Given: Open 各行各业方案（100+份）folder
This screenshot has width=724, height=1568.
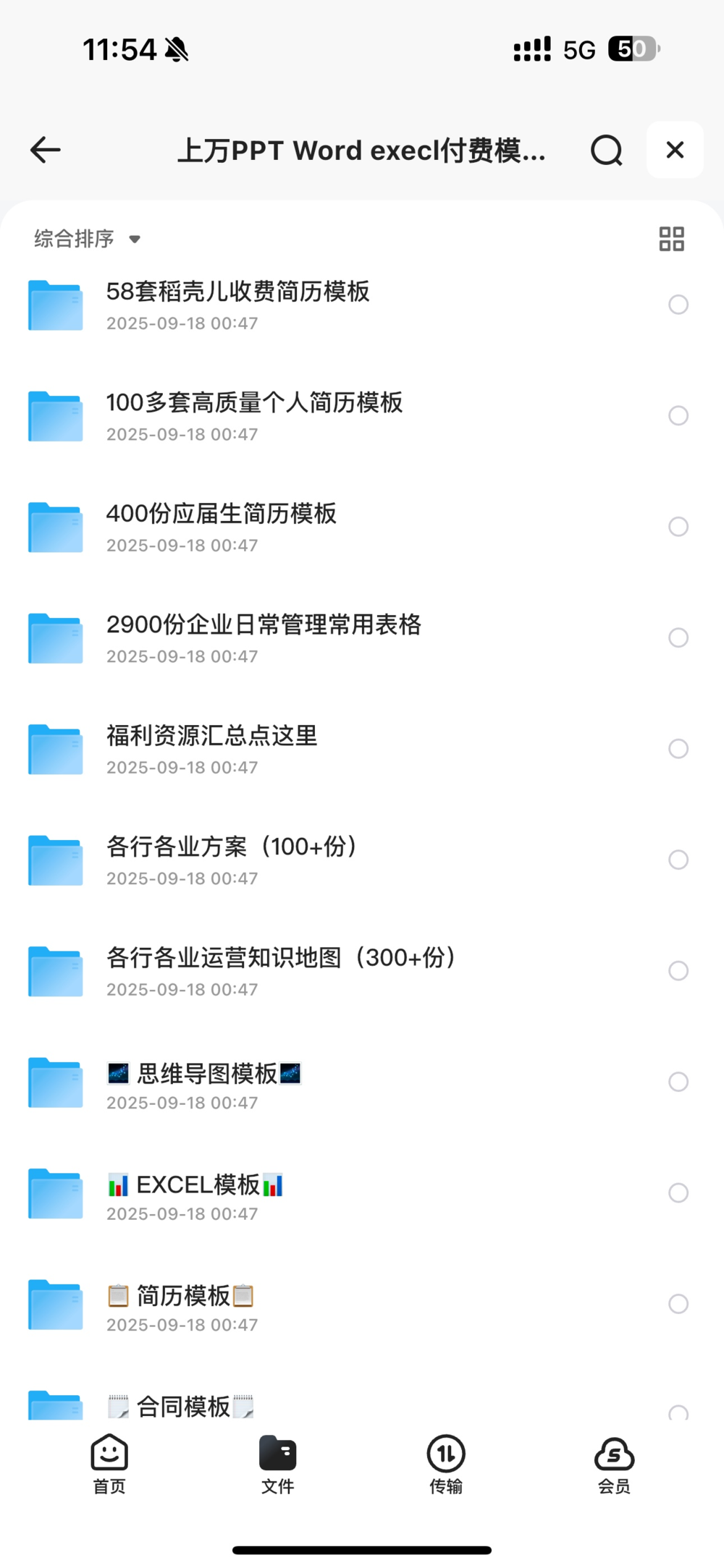Looking at the screenshot, I should (x=232, y=860).
